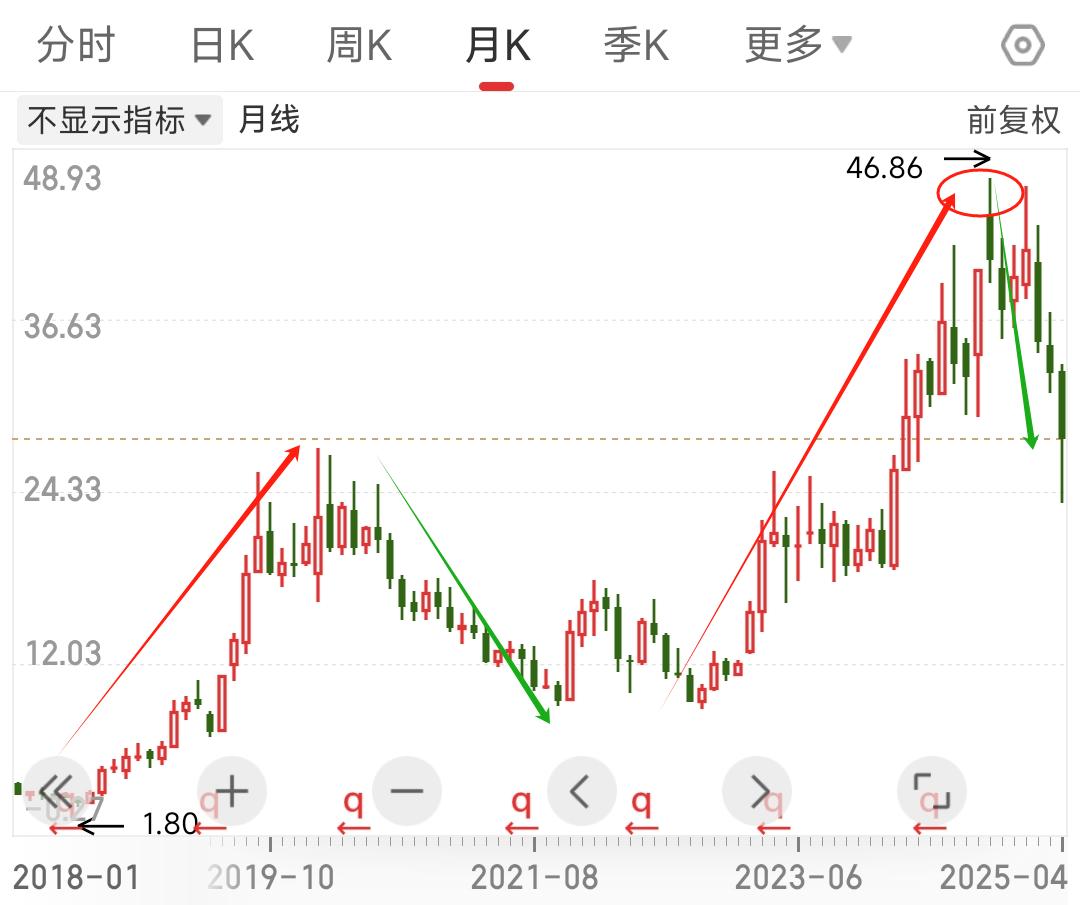Image resolution: width=1080 pixels, height=905 pixels.
Task: Tap 前复权 to change adjustment mode
Action: point(1013,121)
